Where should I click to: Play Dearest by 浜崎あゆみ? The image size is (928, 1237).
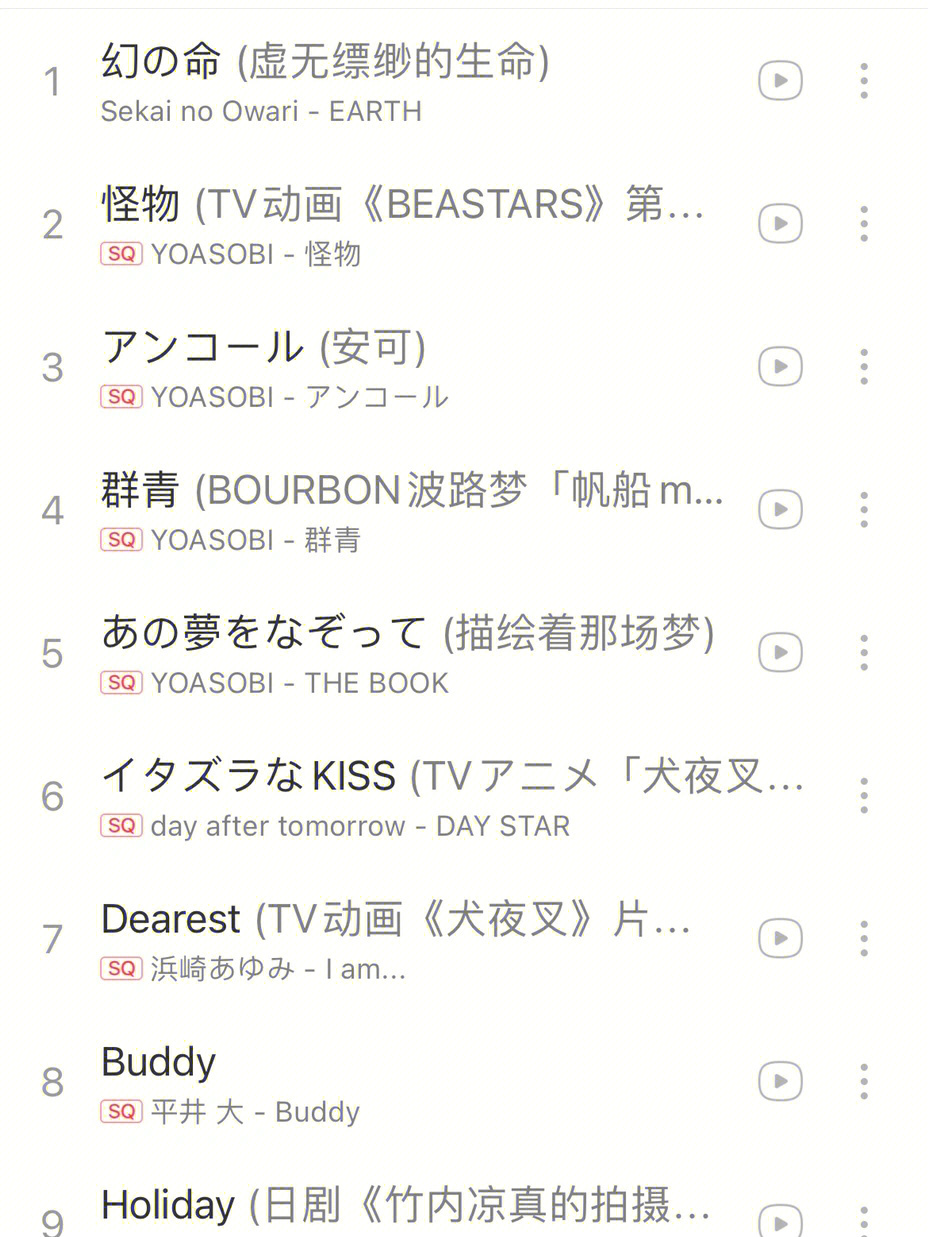click(395, 920)
